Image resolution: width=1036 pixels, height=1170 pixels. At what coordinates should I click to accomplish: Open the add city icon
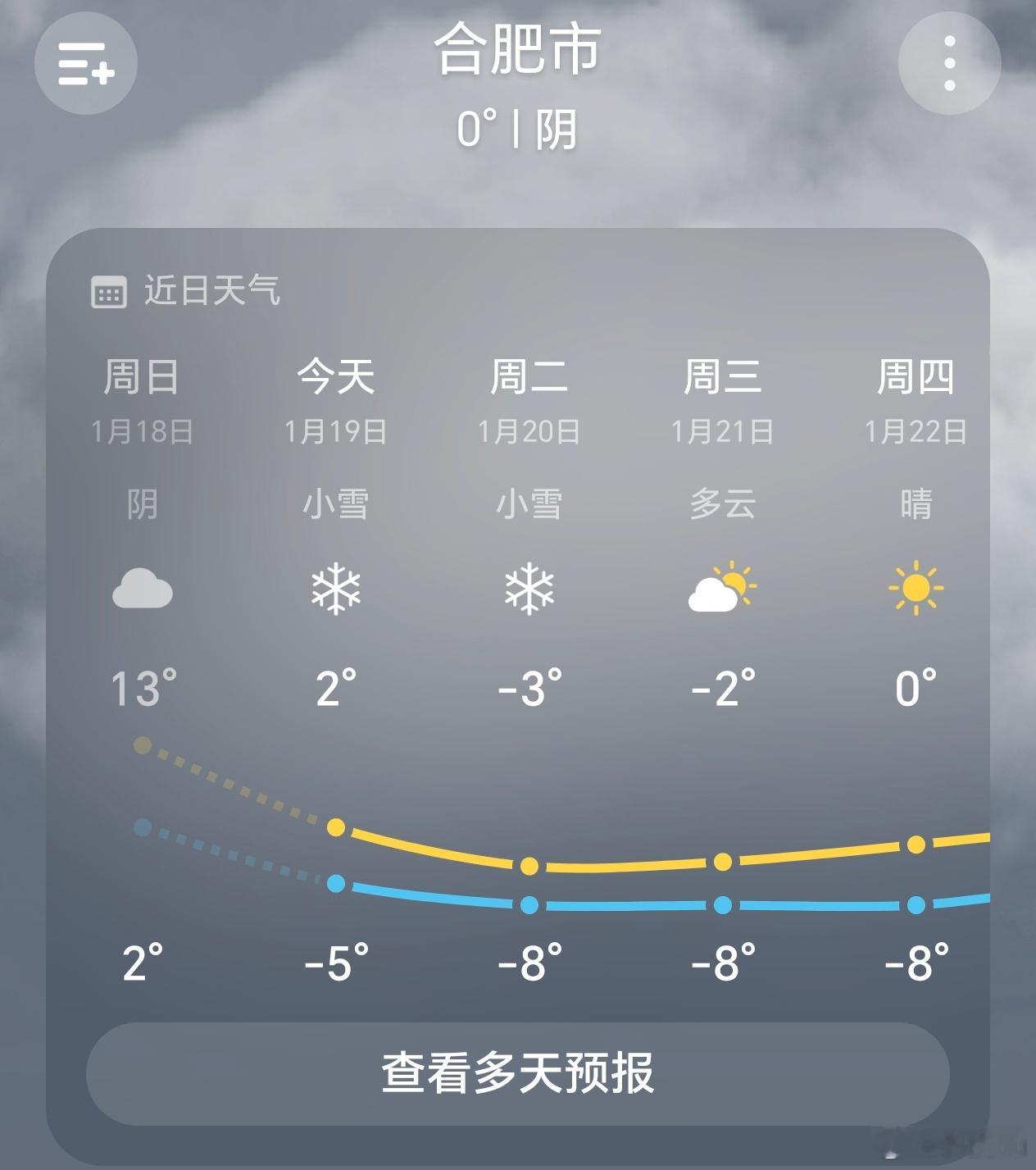(x=85, y=65)
